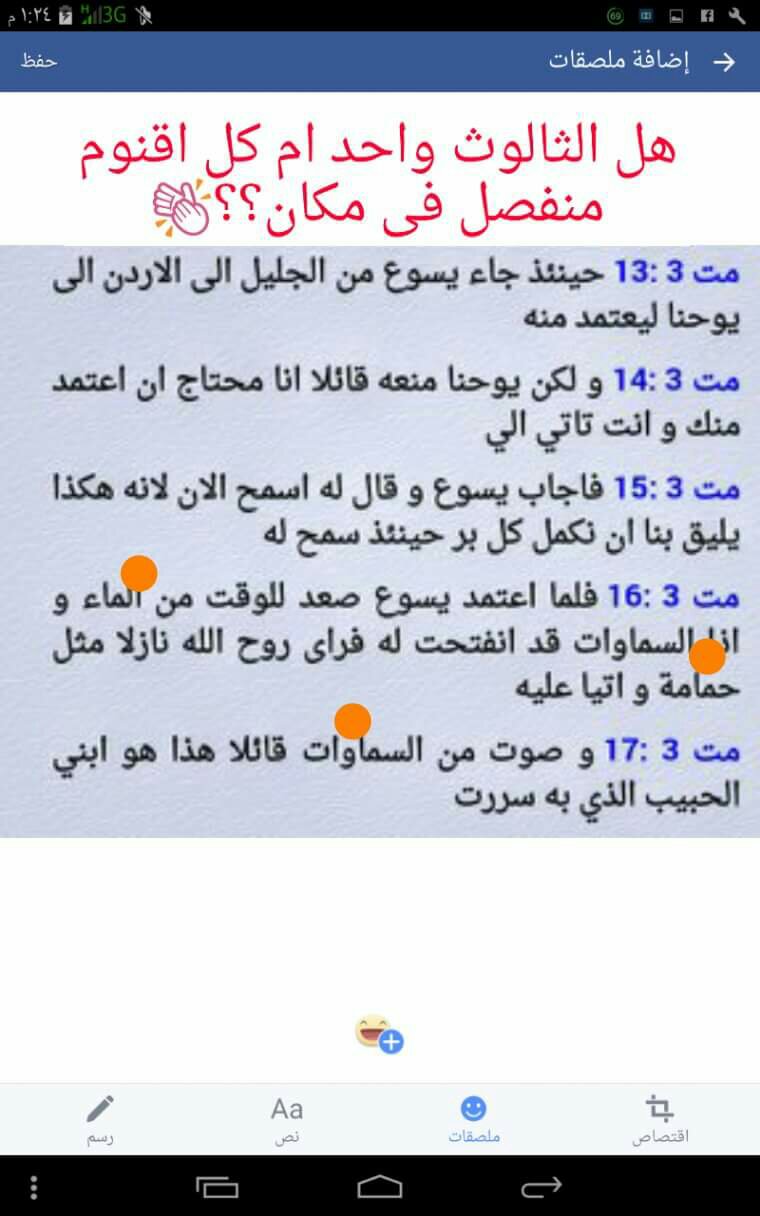The height and width of the screenshot is (1216, 760).
Task: Open the text tool نص
Action: click(287, 1119)
